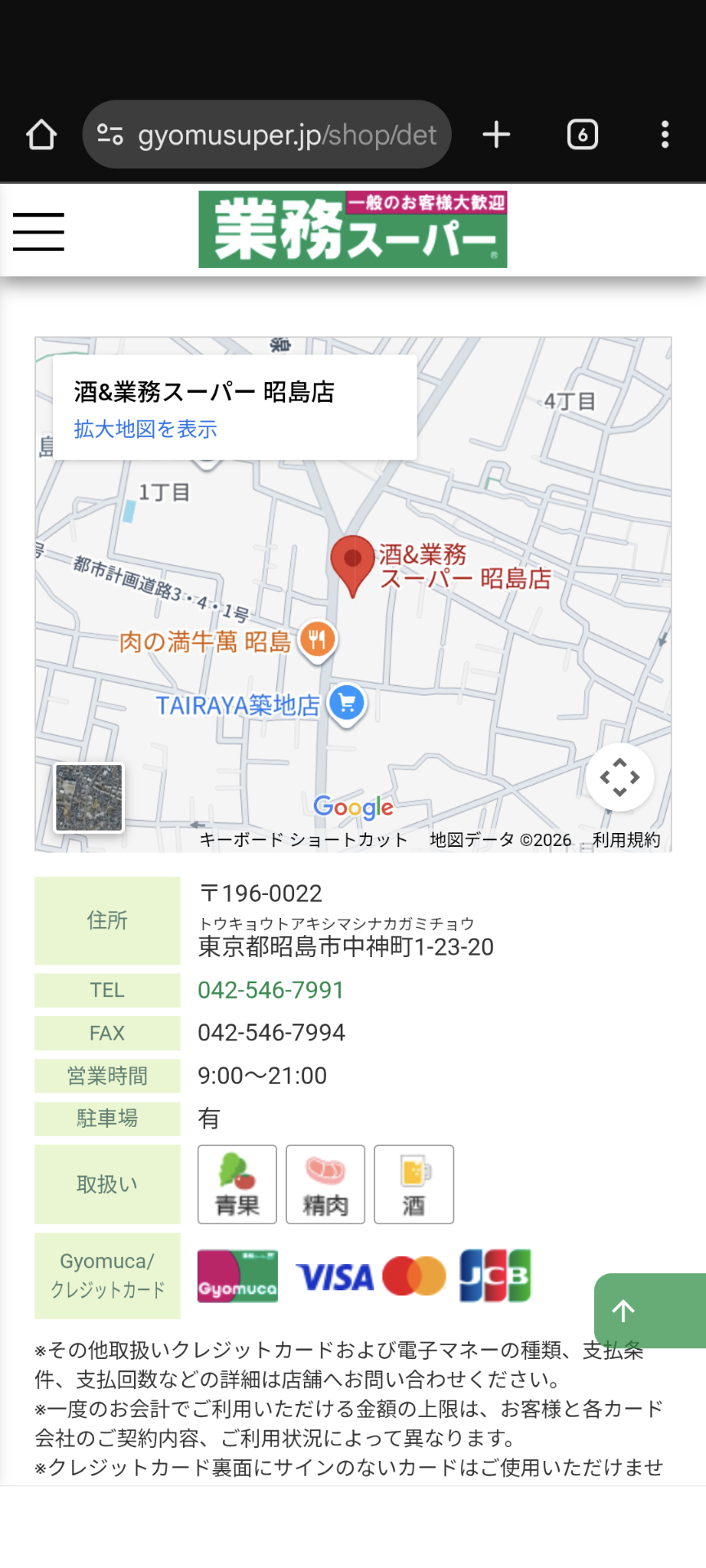Open a new browser tab
Screen dimensions: 706x1568
tap(496, 135)
